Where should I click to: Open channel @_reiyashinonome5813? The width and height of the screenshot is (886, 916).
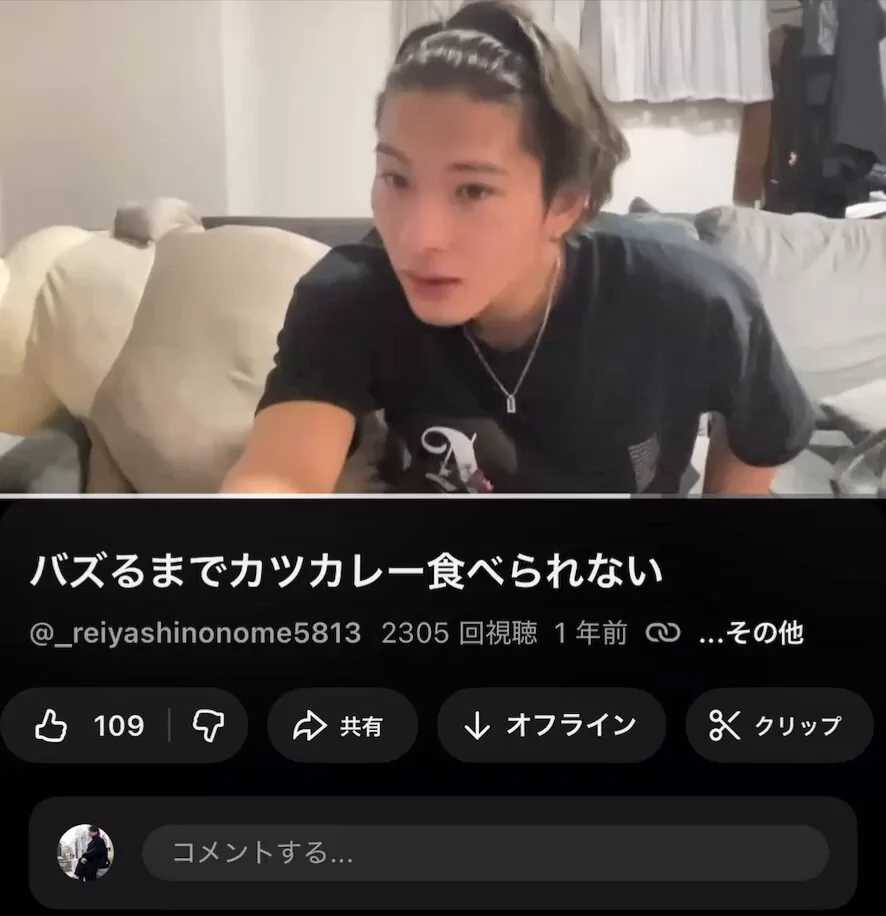(x=195, y=633)
